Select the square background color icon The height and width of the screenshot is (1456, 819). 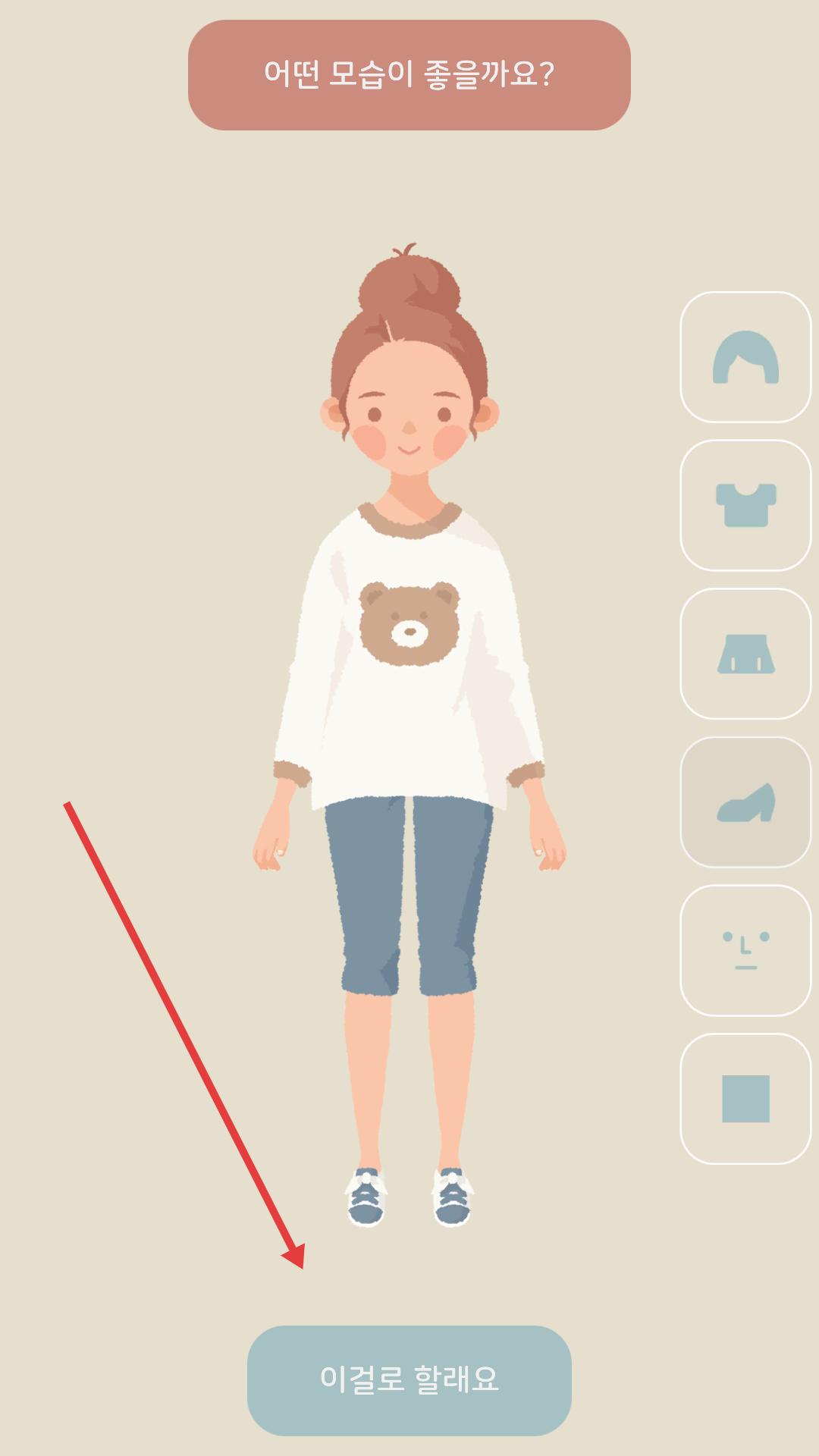tap(745, 1098)
